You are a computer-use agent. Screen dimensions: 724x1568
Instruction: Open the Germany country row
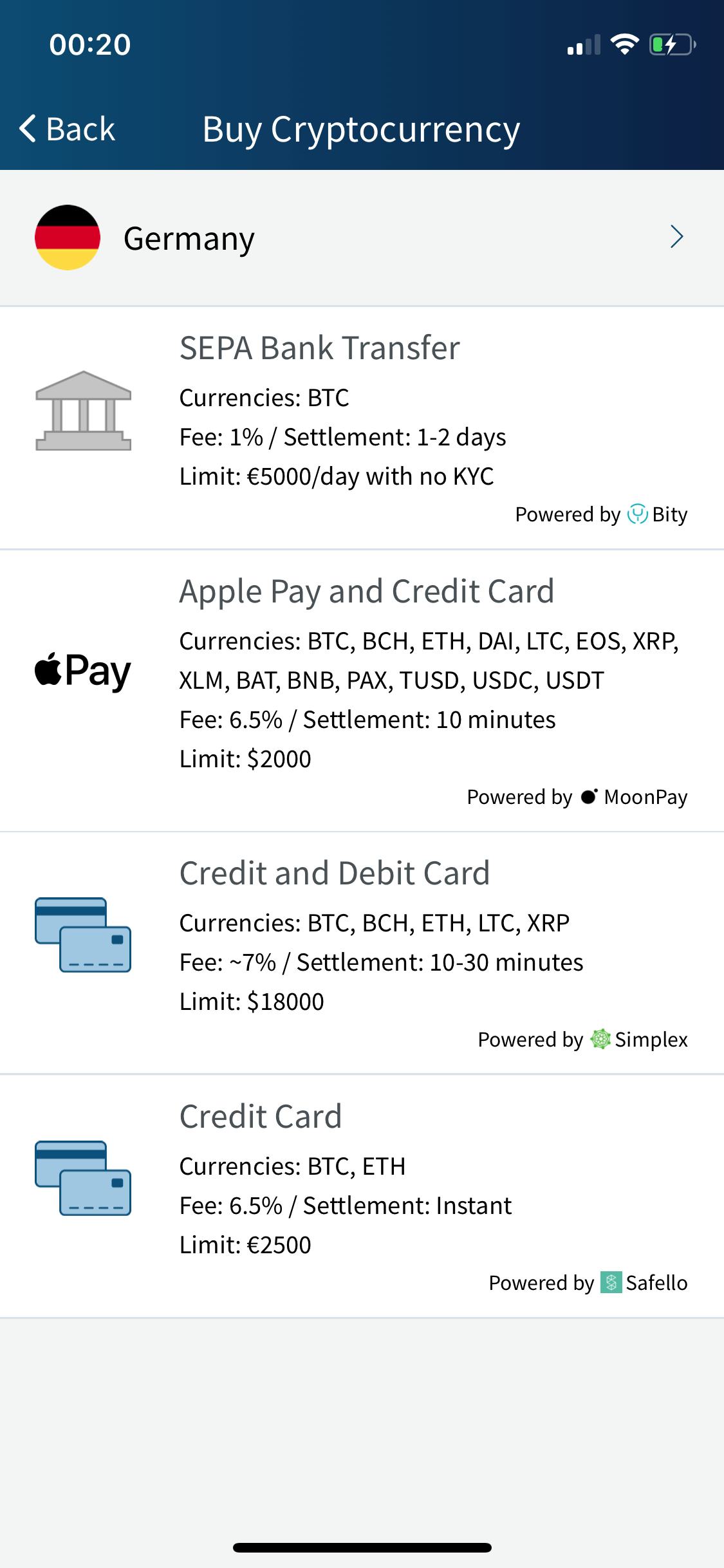pos(360,237)
